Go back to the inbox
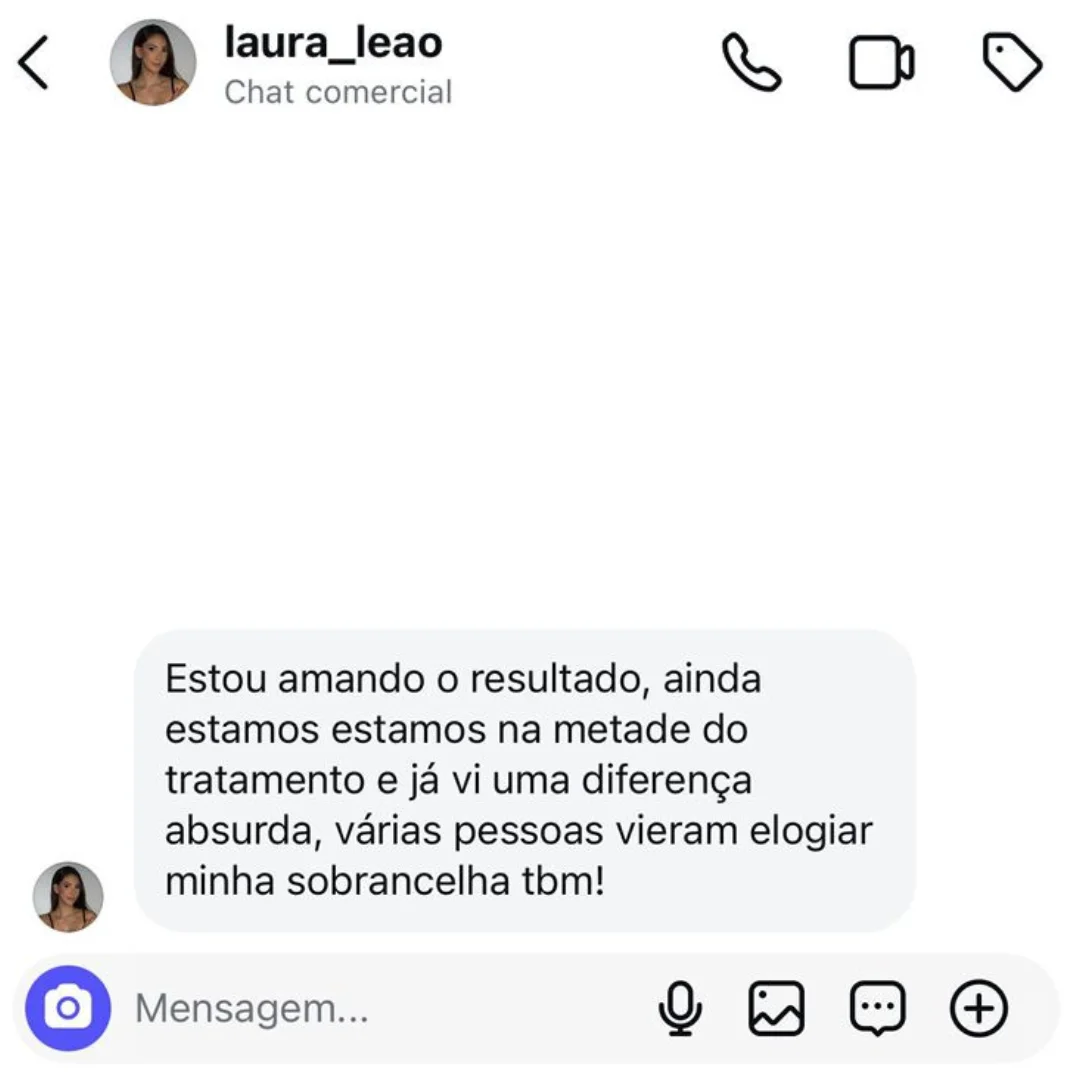Screen dimensions: 1080x1080 pos(34,64)
